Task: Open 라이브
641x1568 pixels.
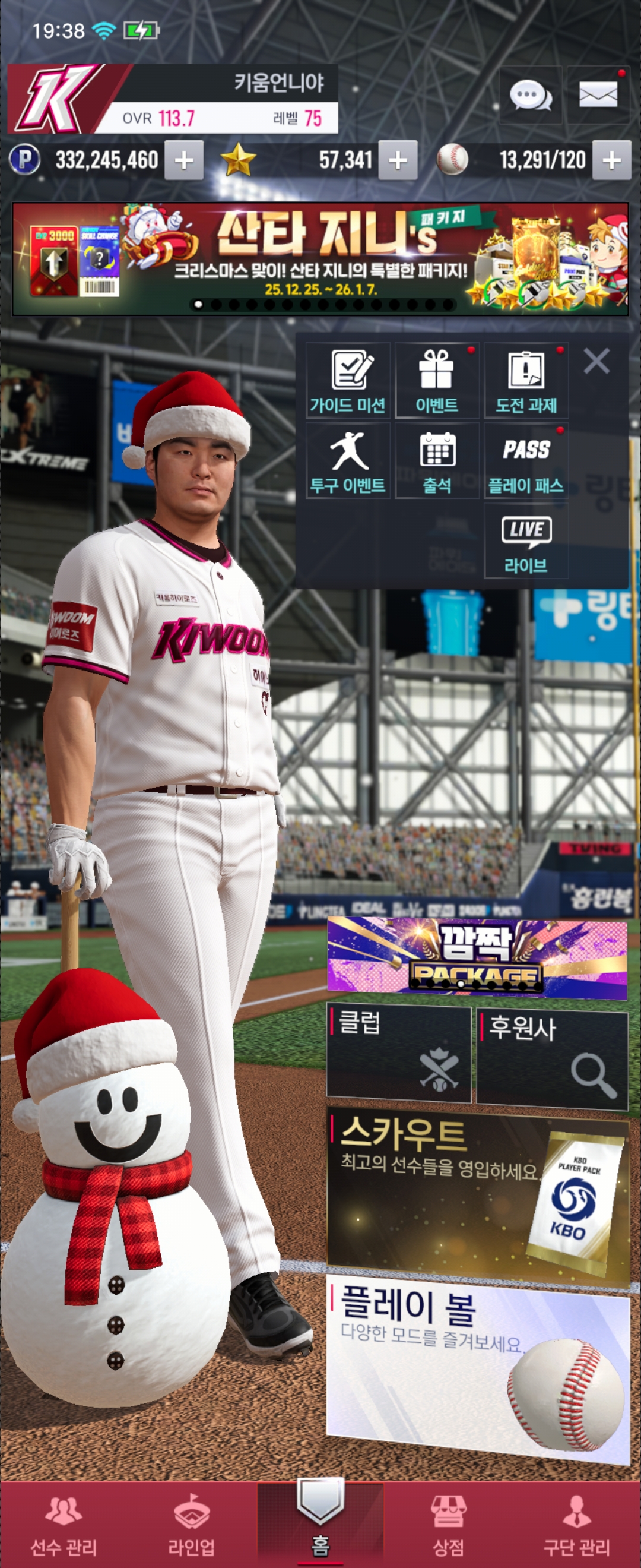Action: point(526,542)
